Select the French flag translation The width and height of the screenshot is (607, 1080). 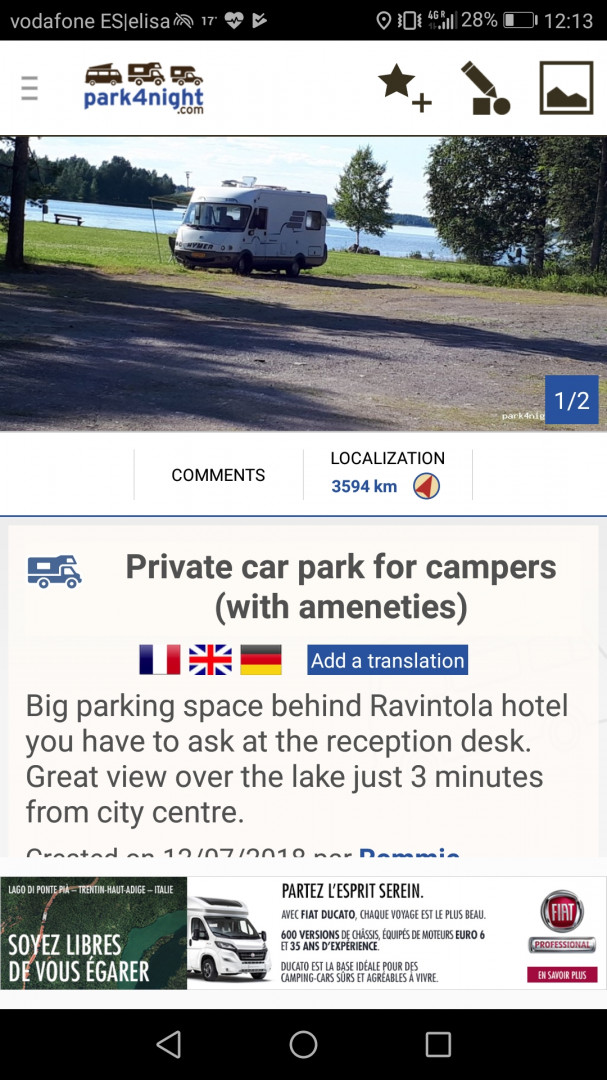(x=160, y=660)
